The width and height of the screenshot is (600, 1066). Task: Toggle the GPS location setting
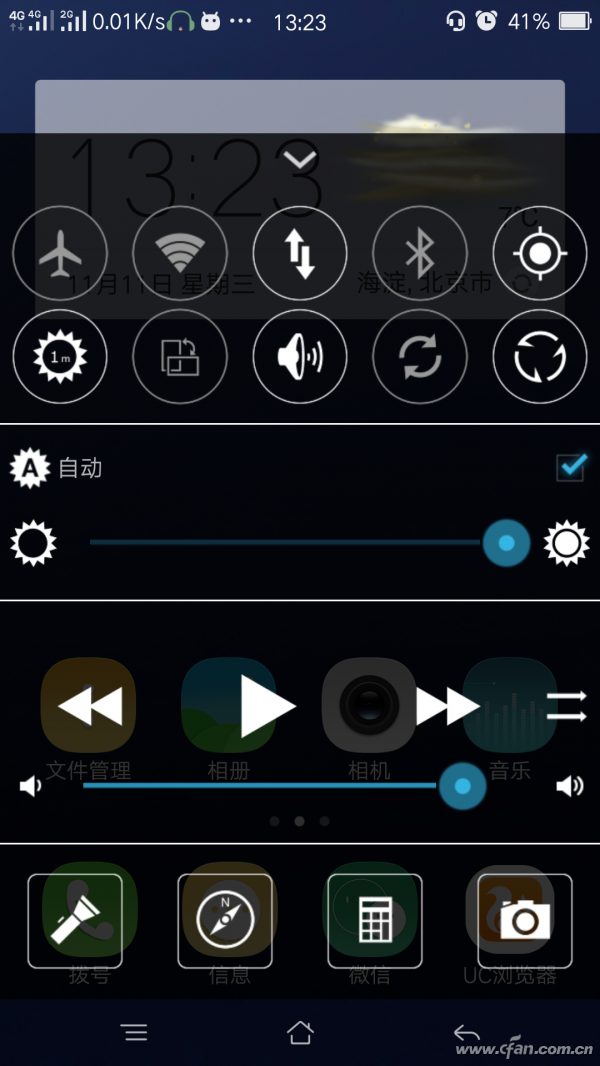click(540, 253)
